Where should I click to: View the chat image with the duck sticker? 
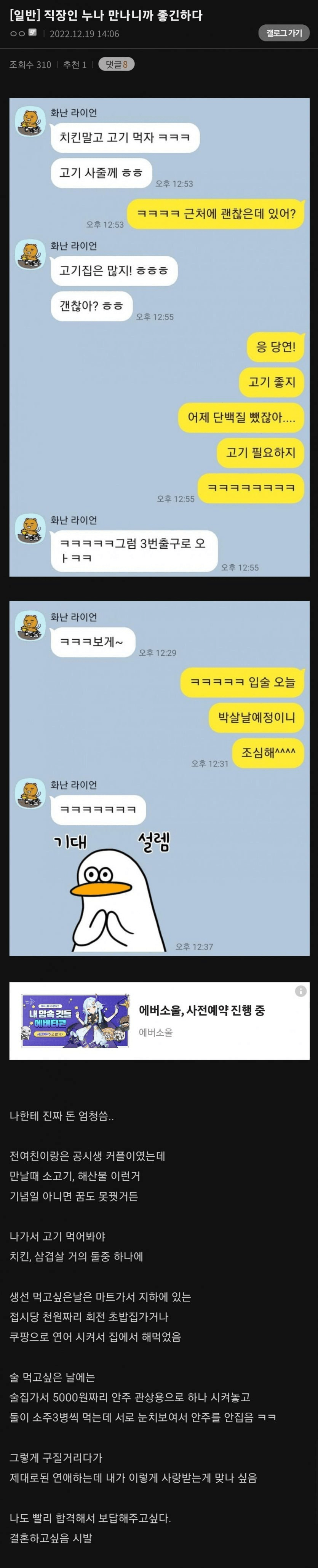159,777
